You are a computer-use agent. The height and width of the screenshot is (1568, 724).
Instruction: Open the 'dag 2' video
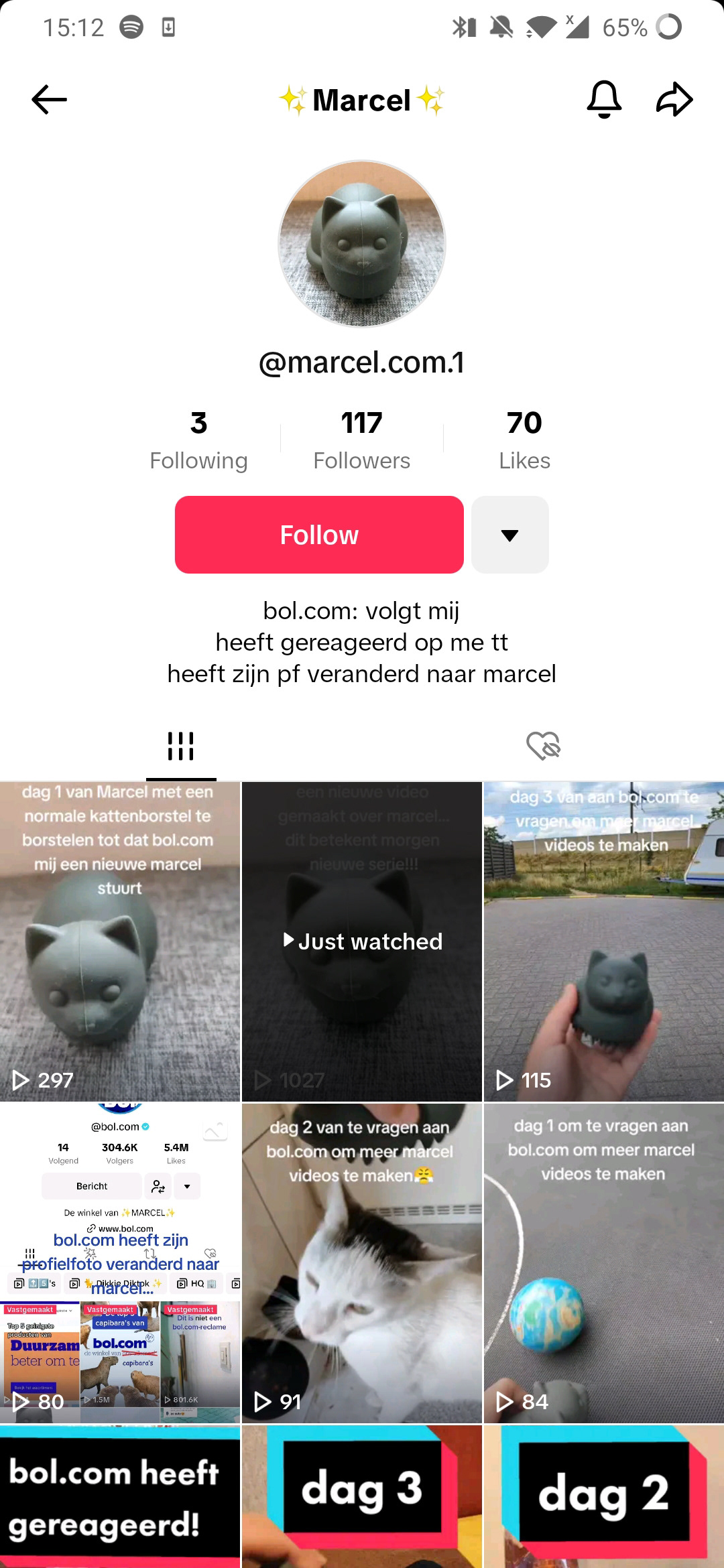tap(603, 1498)
